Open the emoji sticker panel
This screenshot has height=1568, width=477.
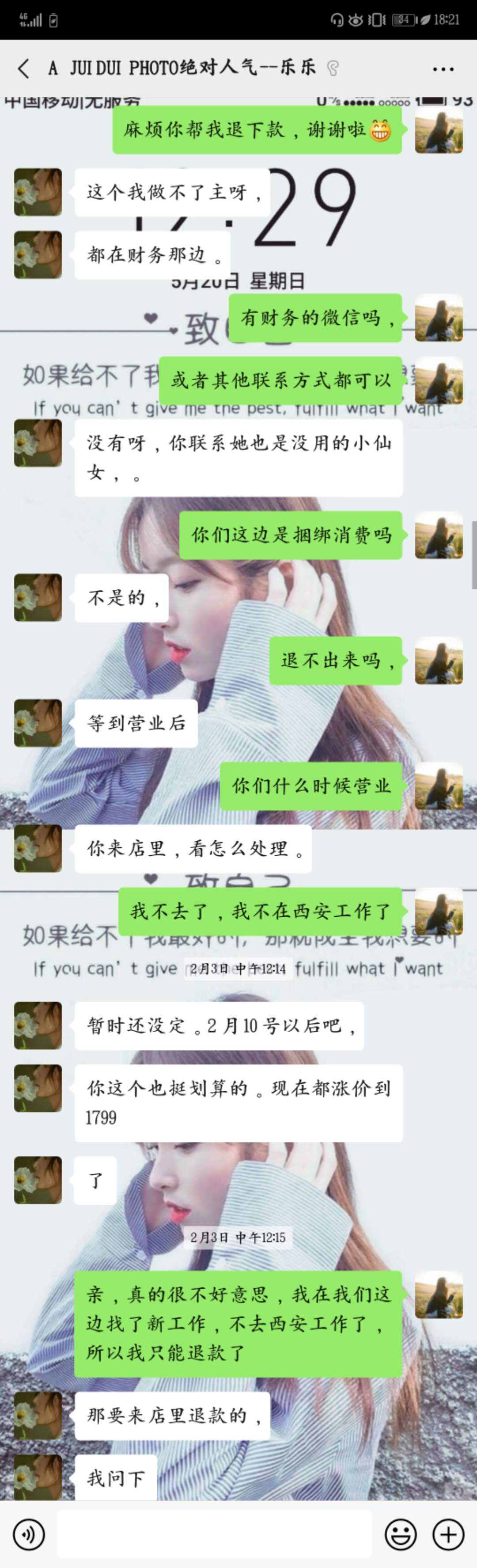click(x=400, y=1534)
